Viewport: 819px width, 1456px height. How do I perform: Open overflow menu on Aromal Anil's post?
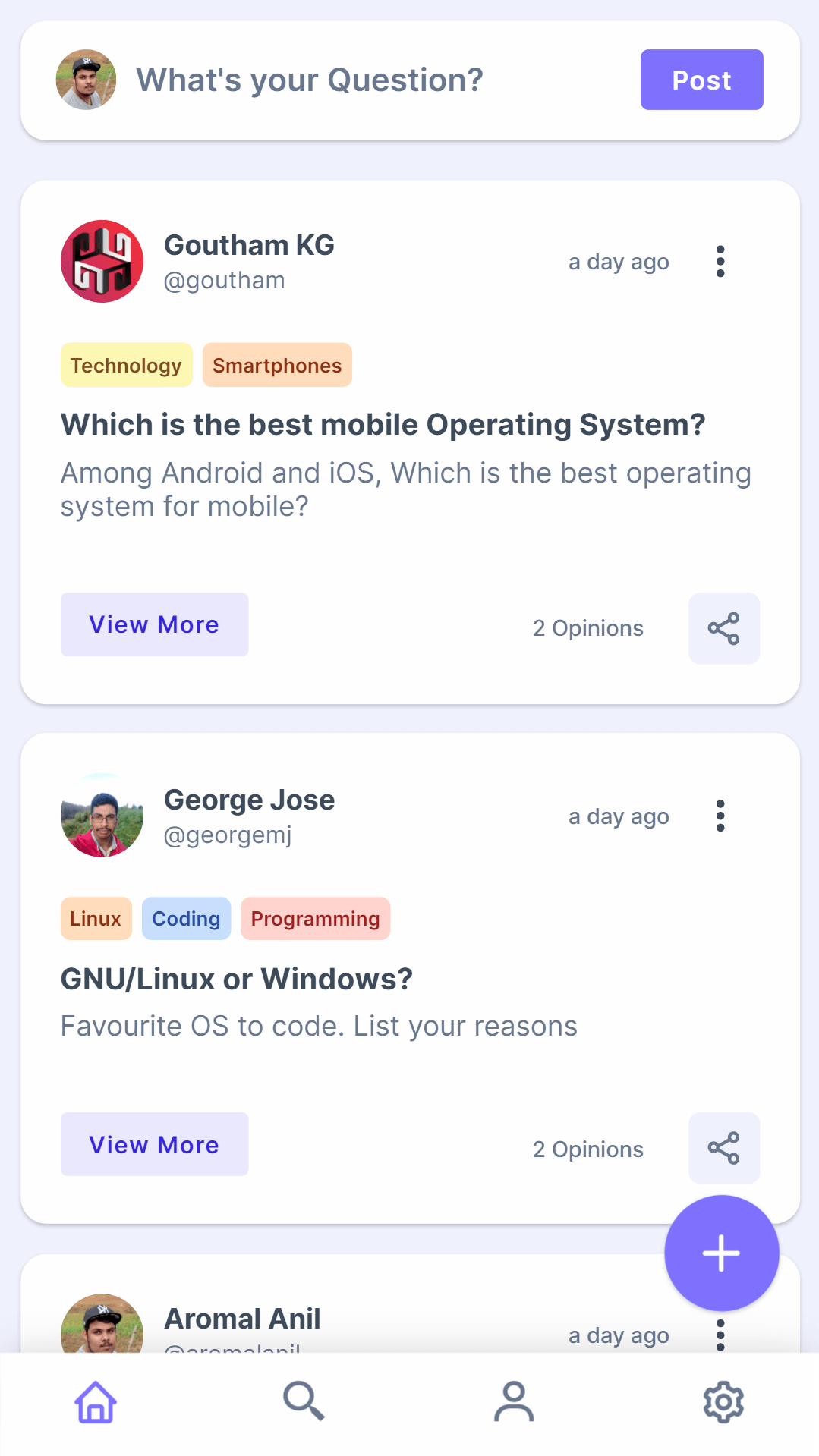click(x=720, y=1335)
